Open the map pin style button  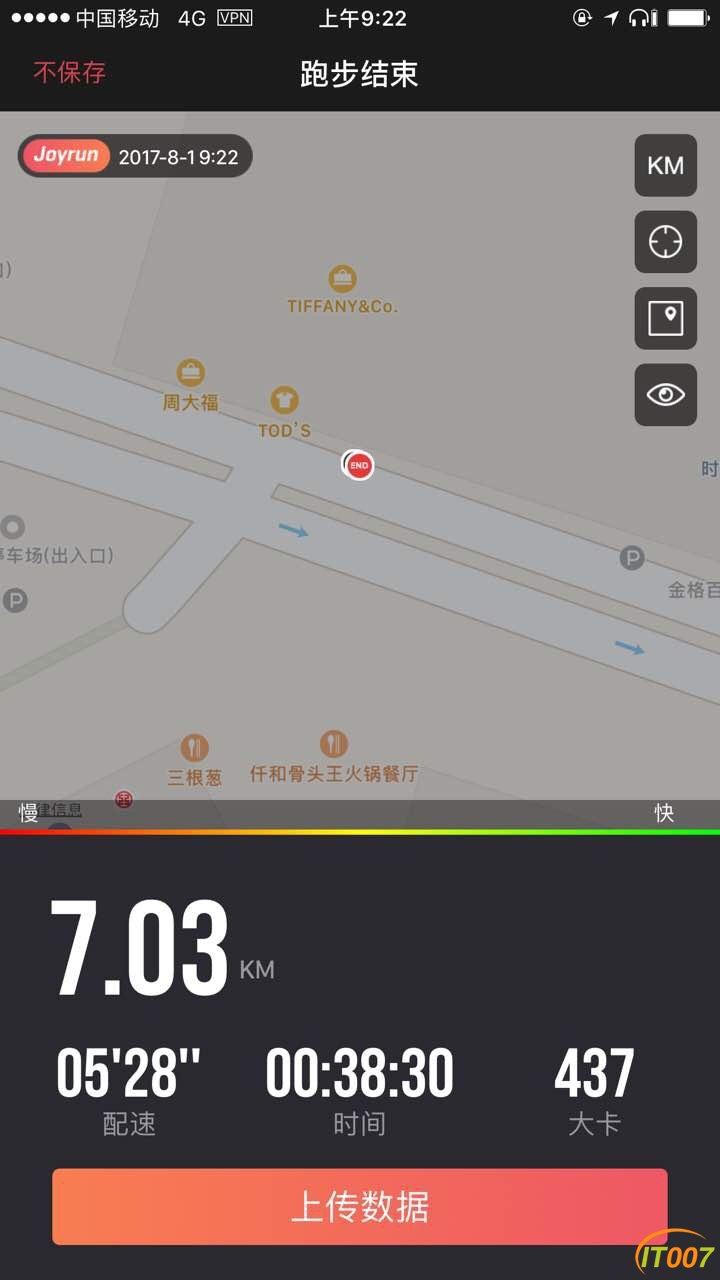(665, 318)
